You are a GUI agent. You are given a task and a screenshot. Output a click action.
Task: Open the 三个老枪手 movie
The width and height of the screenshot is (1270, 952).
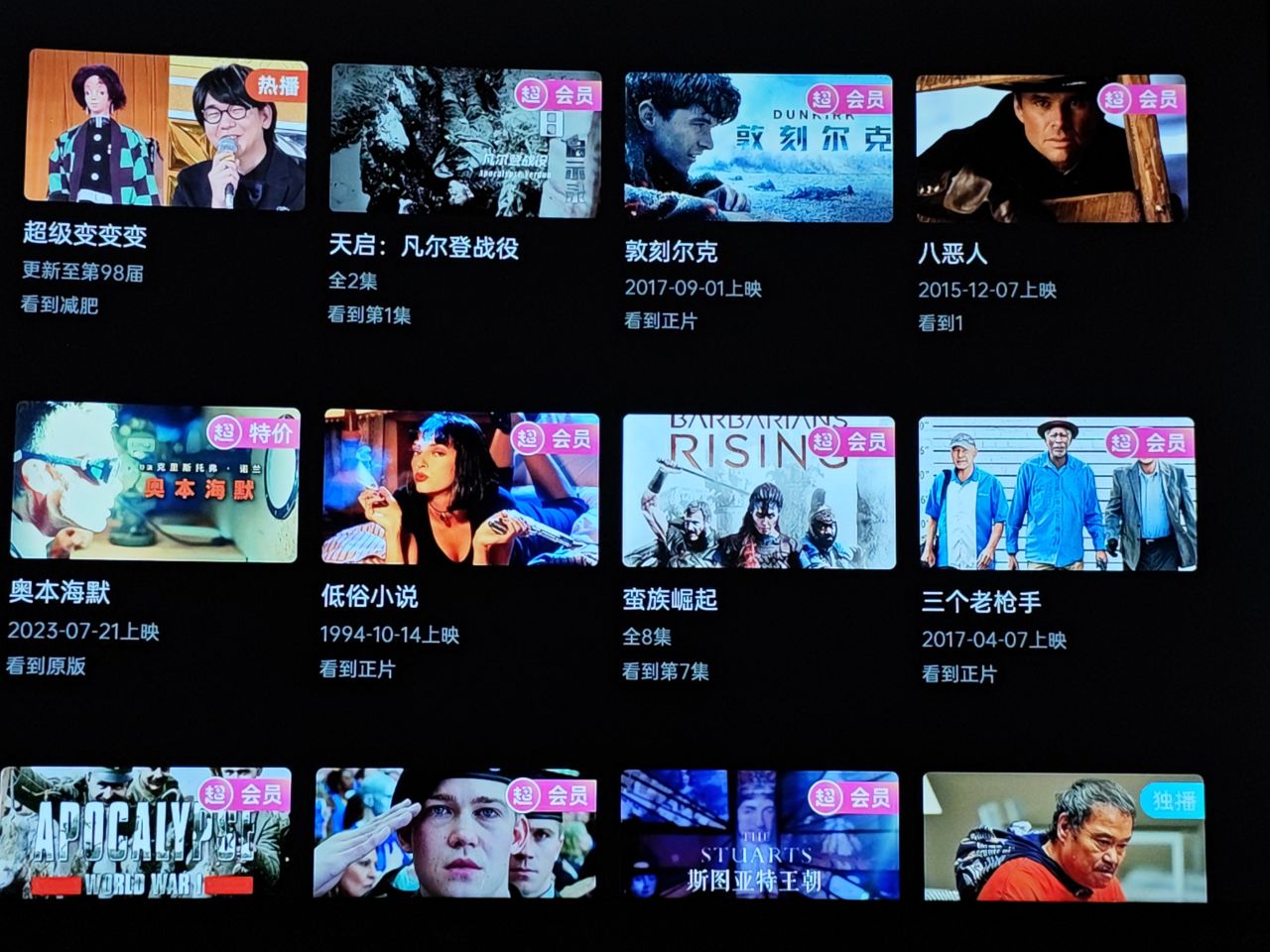(1057, 495)
